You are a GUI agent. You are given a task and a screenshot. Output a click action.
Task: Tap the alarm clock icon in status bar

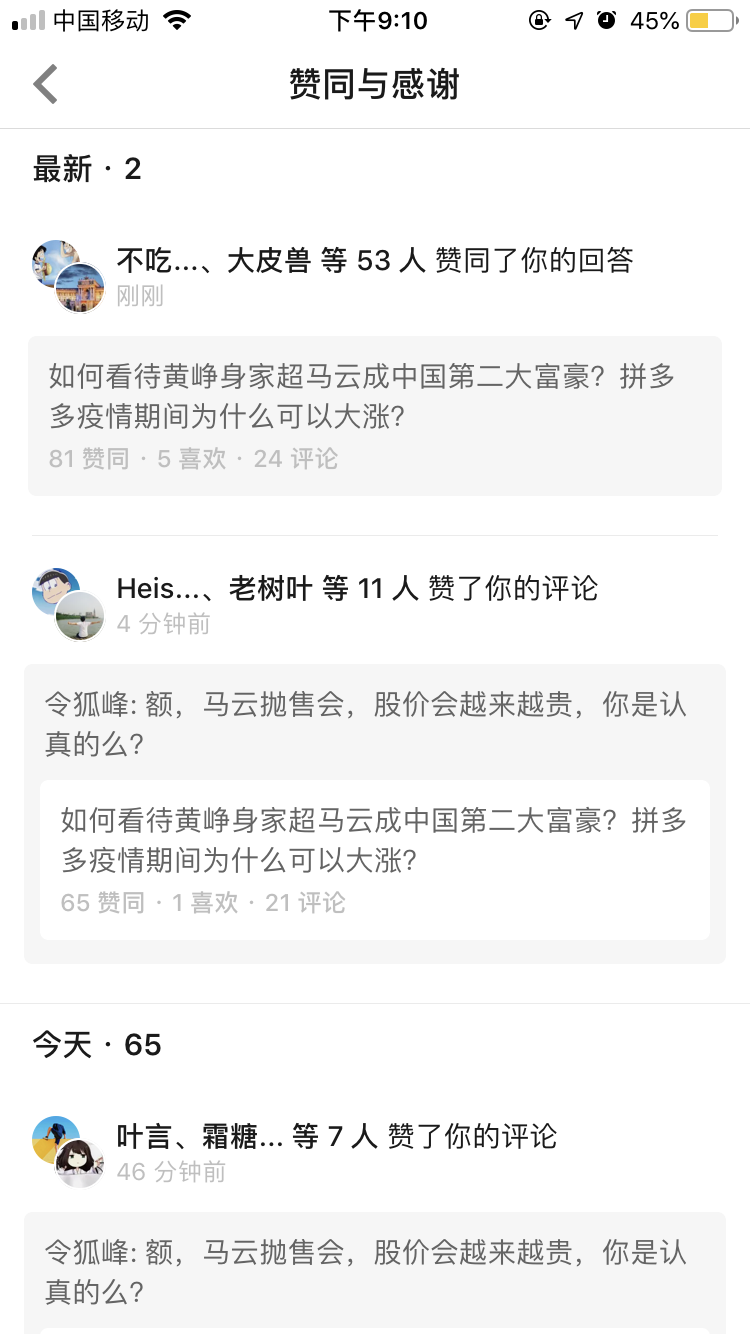608,18
